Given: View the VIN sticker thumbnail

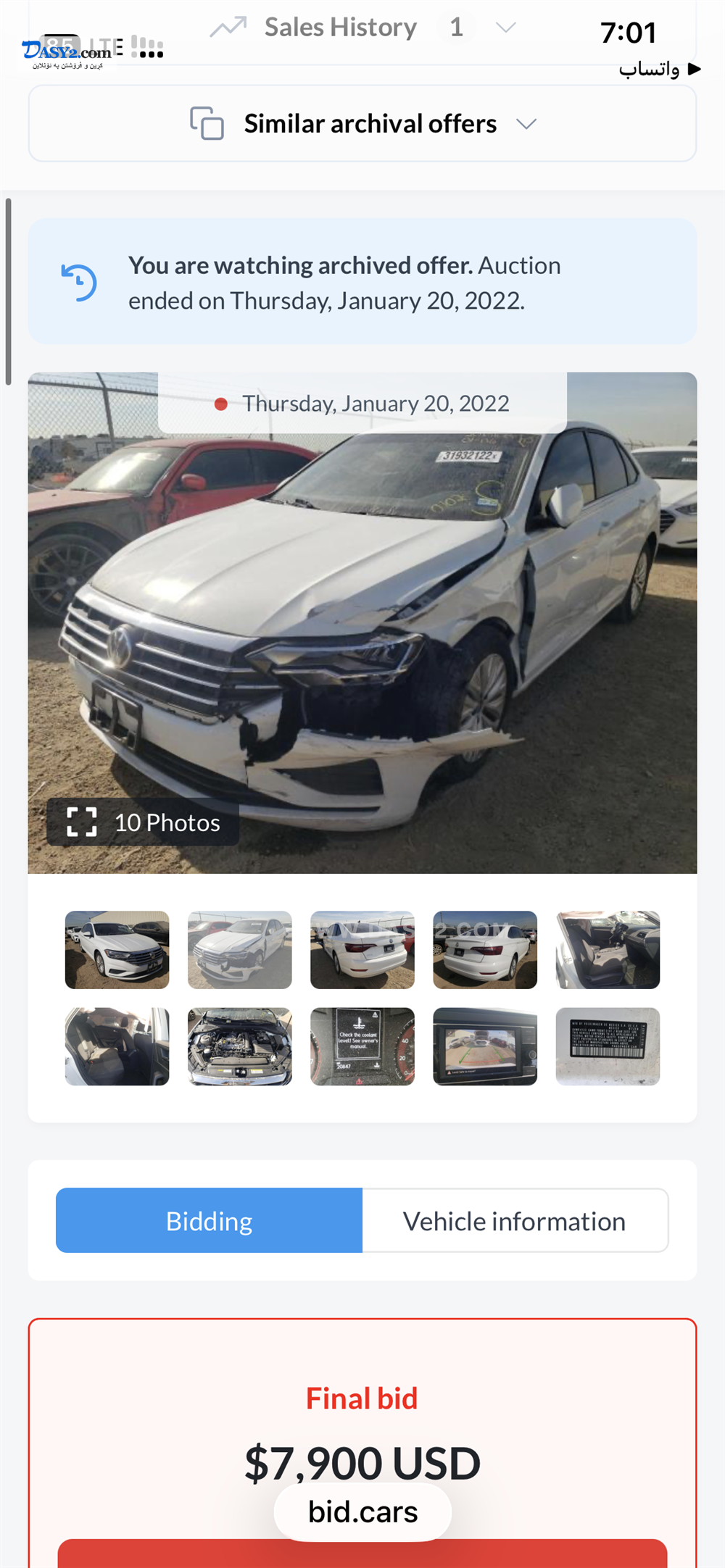Looking at the screenshot, I should pos(608,1046).
